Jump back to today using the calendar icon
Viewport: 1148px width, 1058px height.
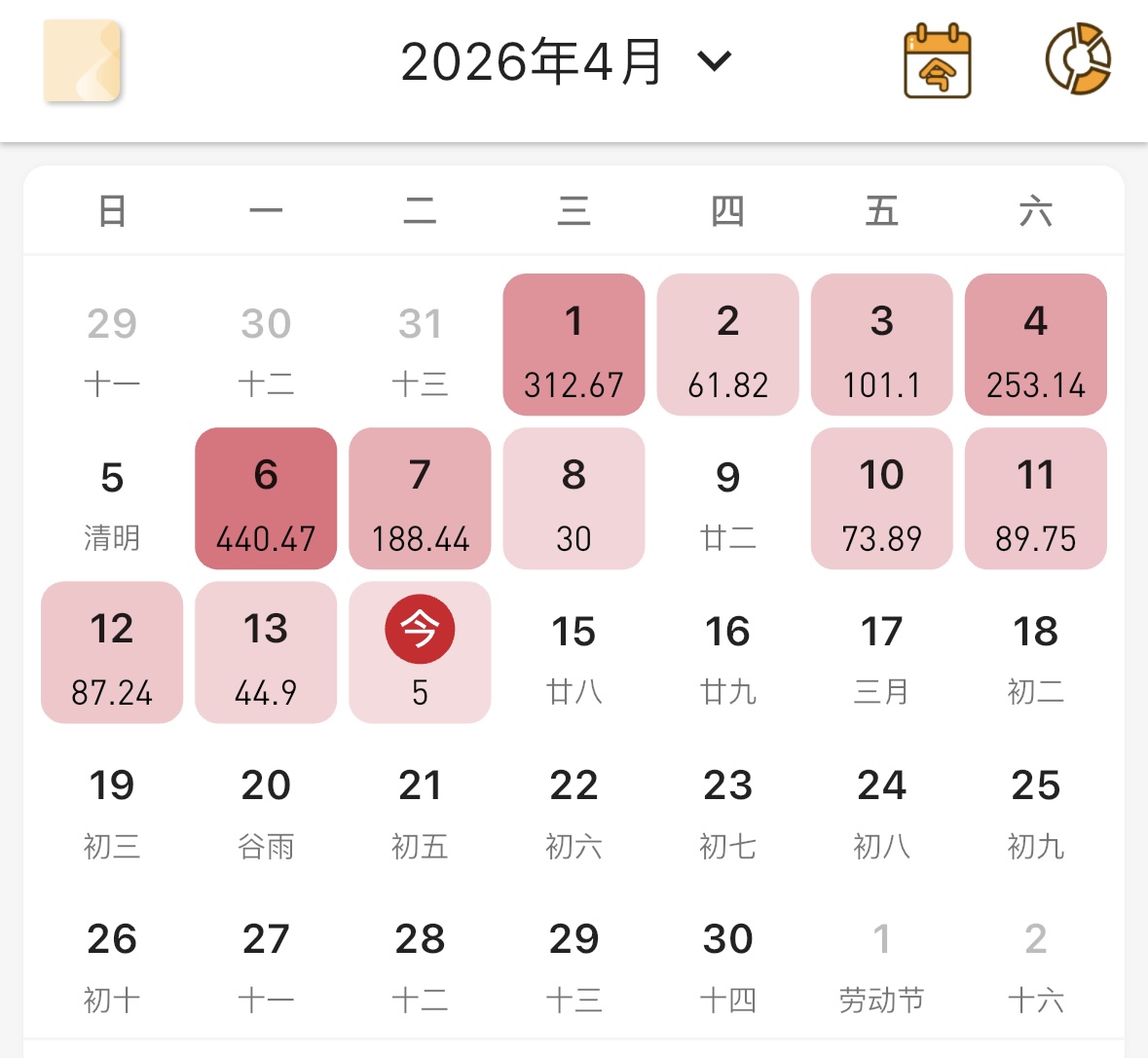click(937, 62)
